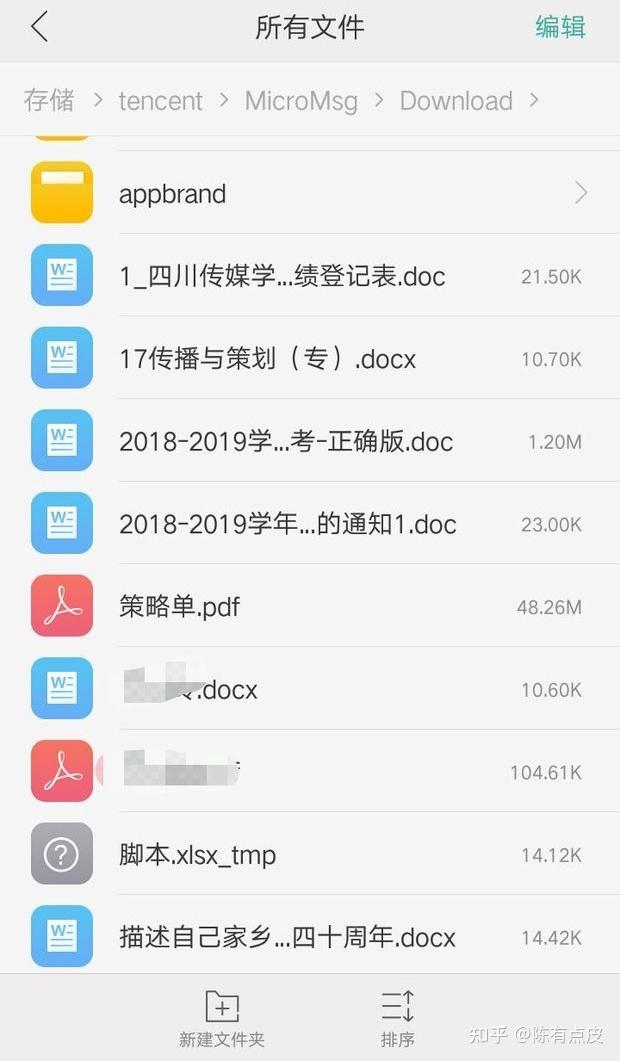View the 策略单.pdf document

(180, 606)
